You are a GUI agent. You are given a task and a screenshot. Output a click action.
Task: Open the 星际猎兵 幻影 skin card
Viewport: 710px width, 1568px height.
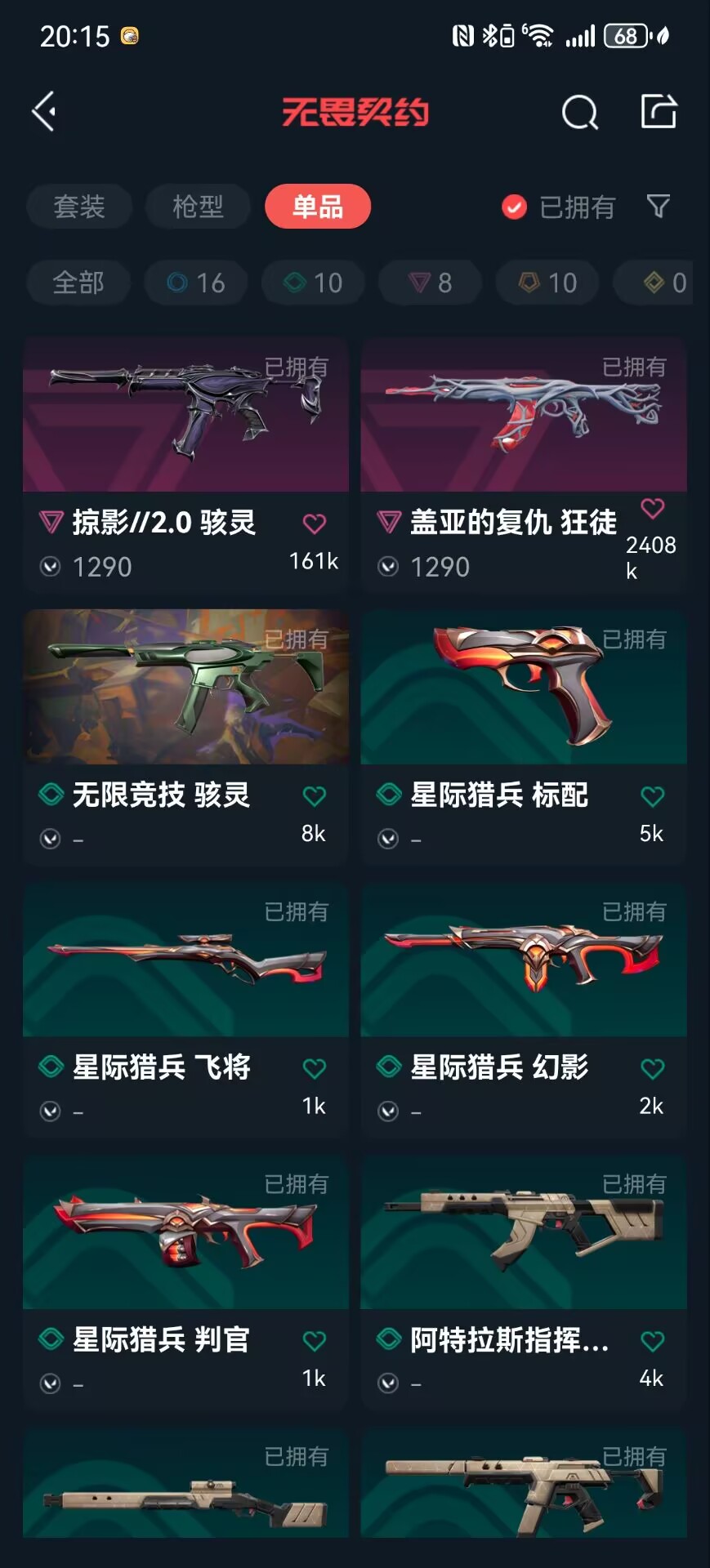tap(523, 961)
